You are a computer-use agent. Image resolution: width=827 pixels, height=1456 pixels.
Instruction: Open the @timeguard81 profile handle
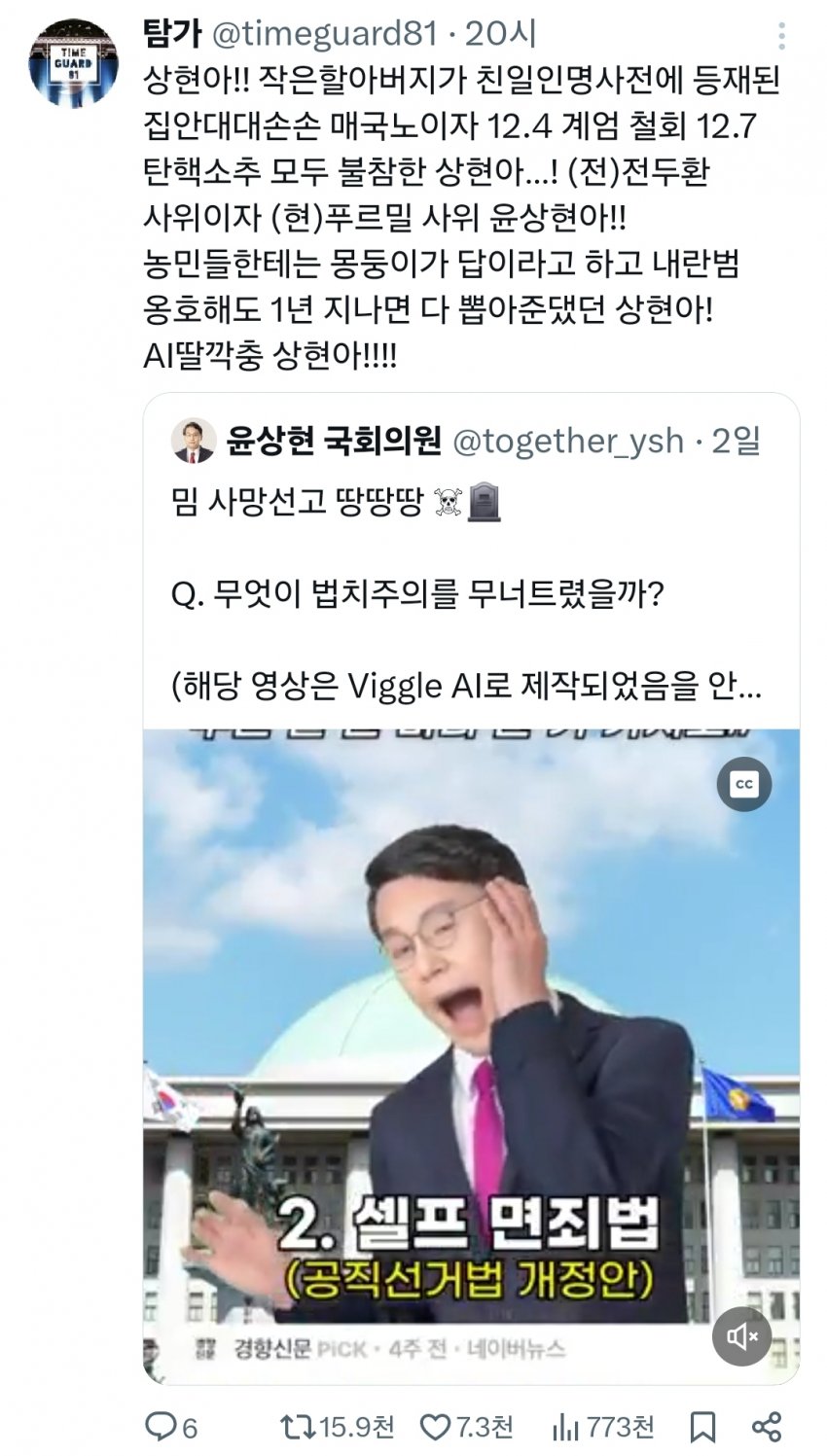[x=324, y=34]
